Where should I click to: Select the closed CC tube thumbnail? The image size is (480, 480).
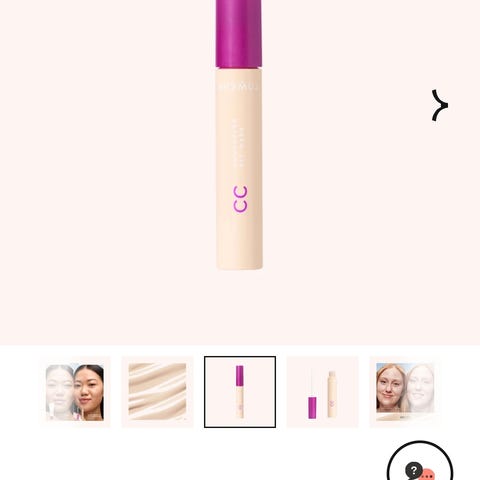(240, 392)
